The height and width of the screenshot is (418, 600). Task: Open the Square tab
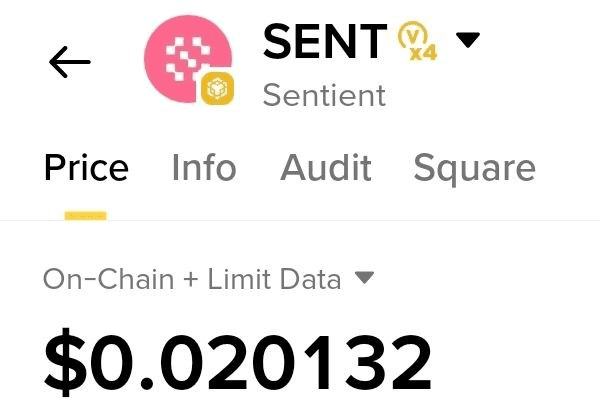(x=474, y=168)
